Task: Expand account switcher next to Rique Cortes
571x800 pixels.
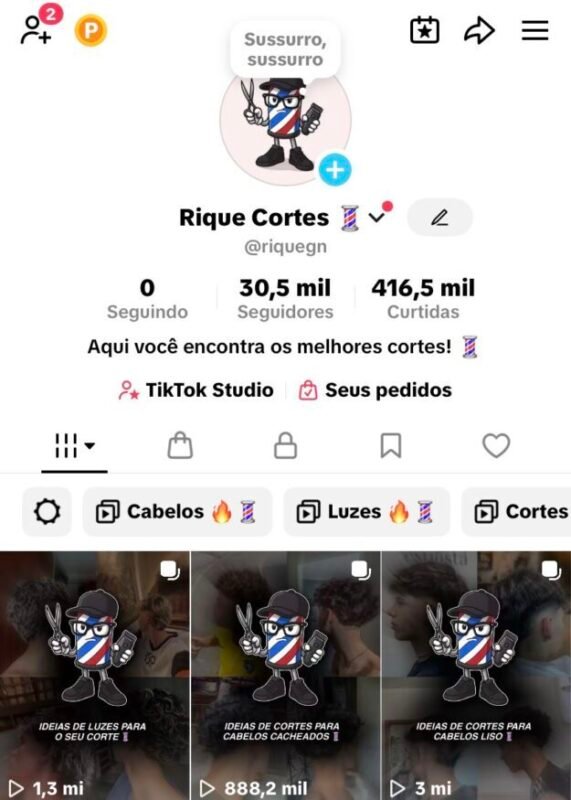Action: pos(377,217)
